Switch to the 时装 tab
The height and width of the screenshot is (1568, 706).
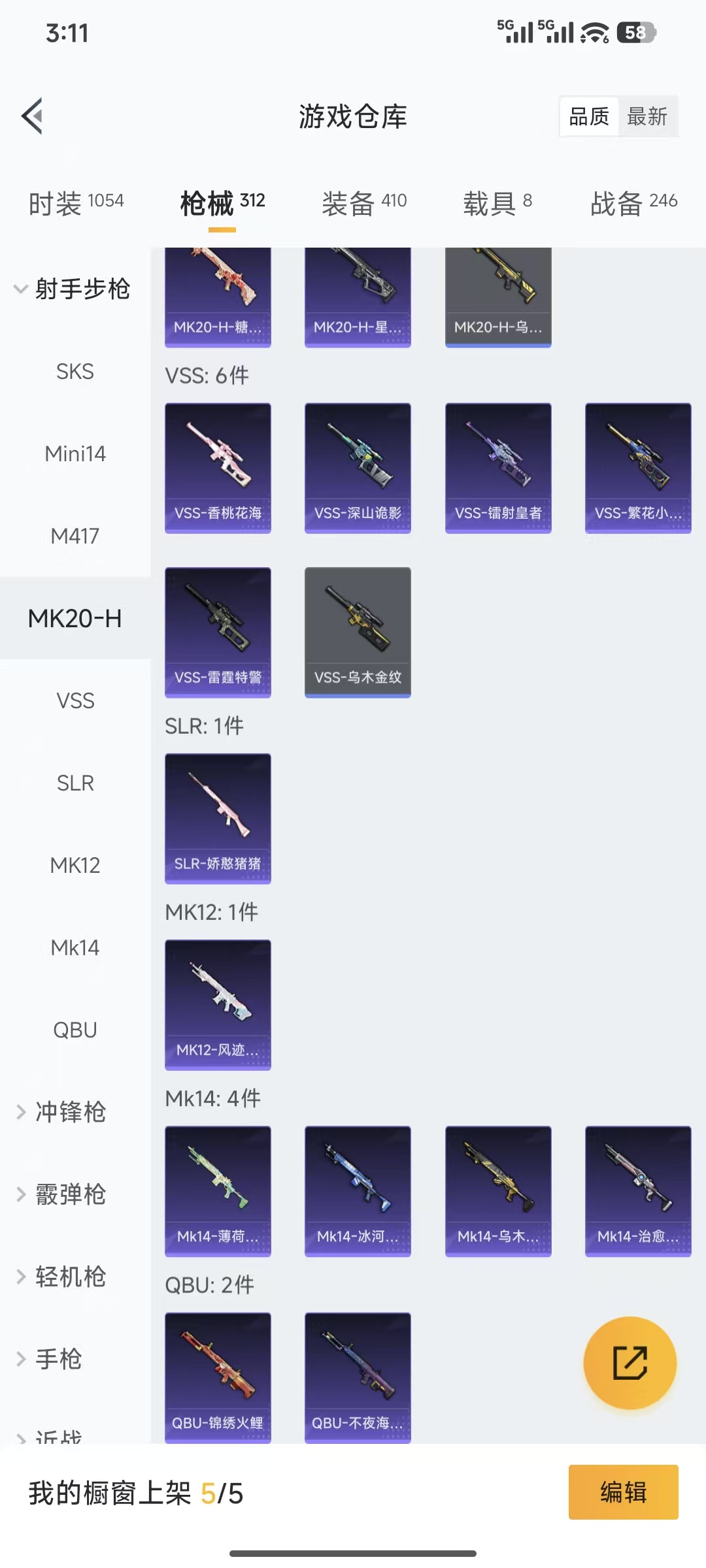76,203
